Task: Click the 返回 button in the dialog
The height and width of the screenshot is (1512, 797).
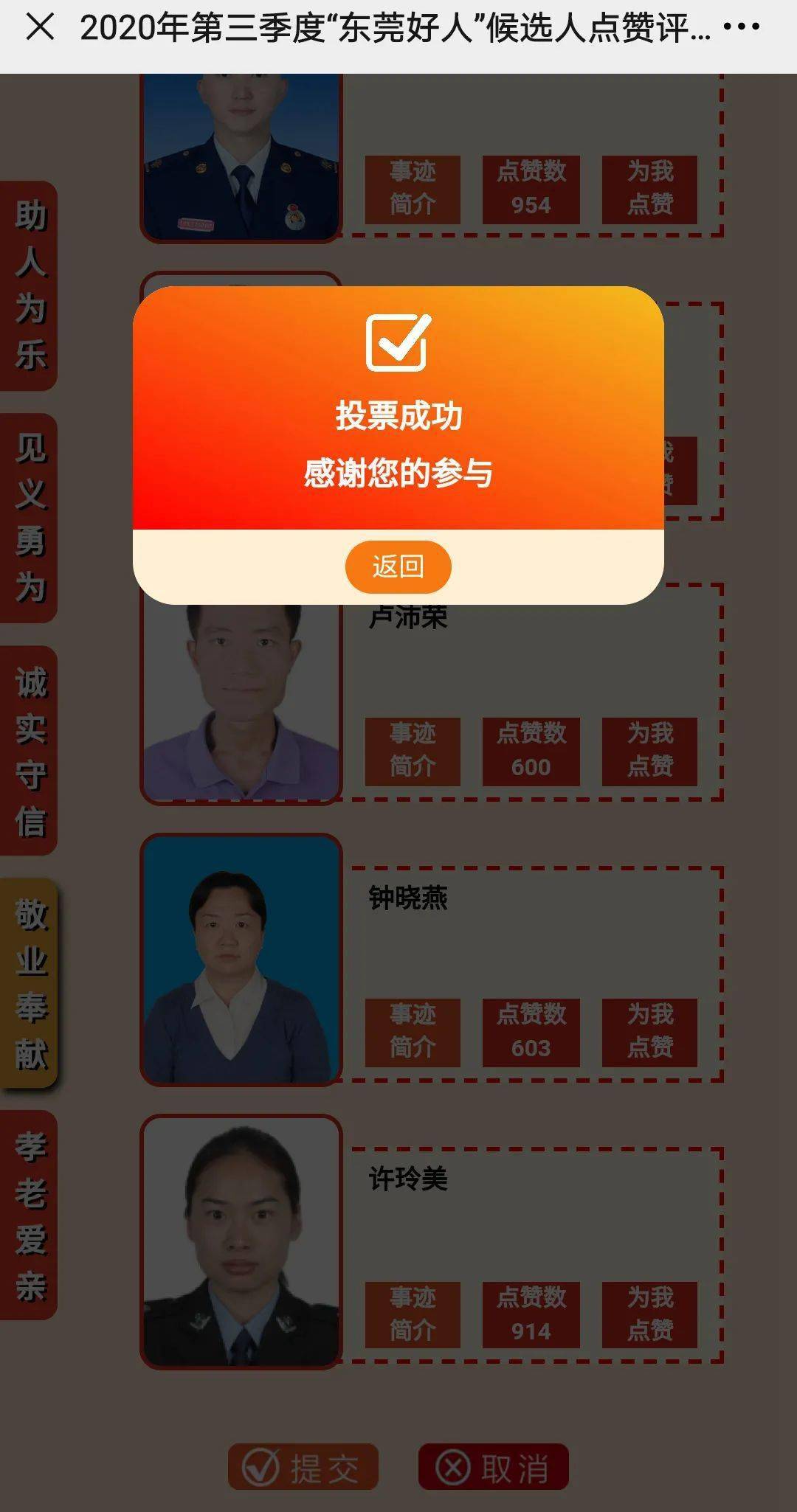Action: 398,566
